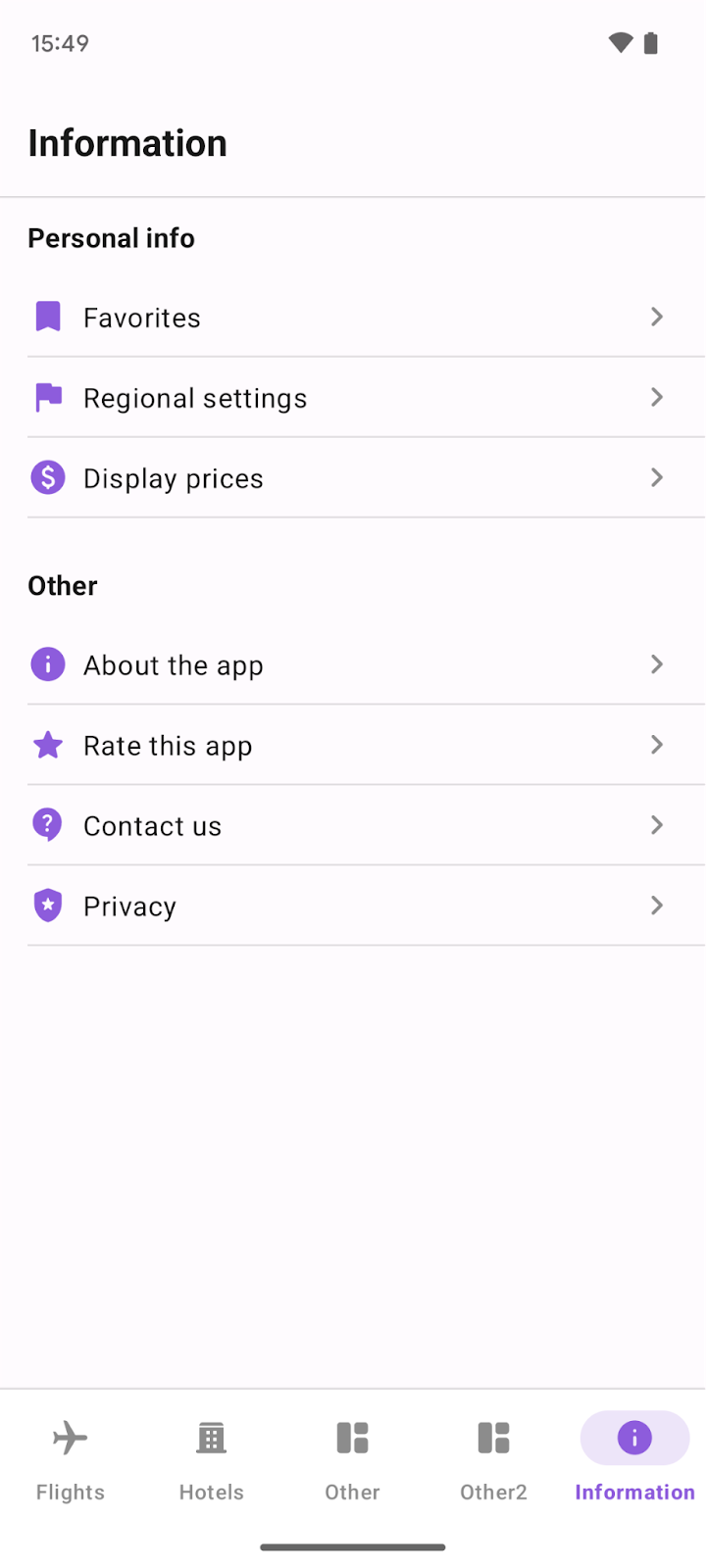Switch to the Hotels tab
Viewport: 706px width, 1568px height.
212,1460
